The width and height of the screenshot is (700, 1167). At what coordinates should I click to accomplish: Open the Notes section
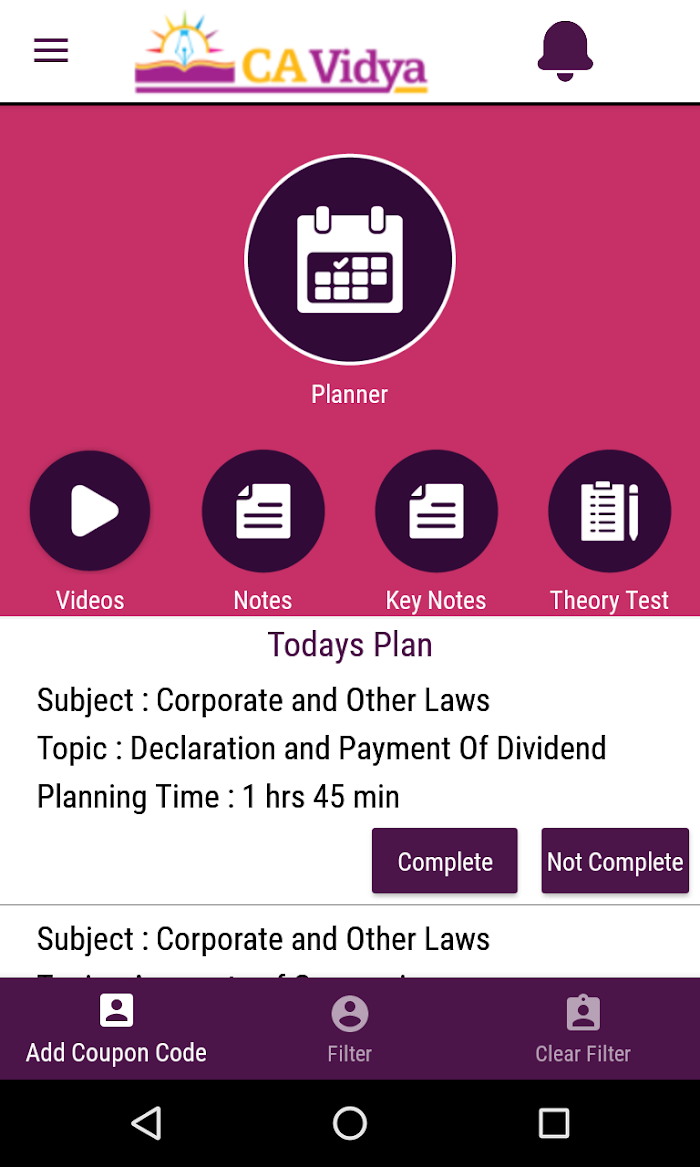[x=263, y=511]
